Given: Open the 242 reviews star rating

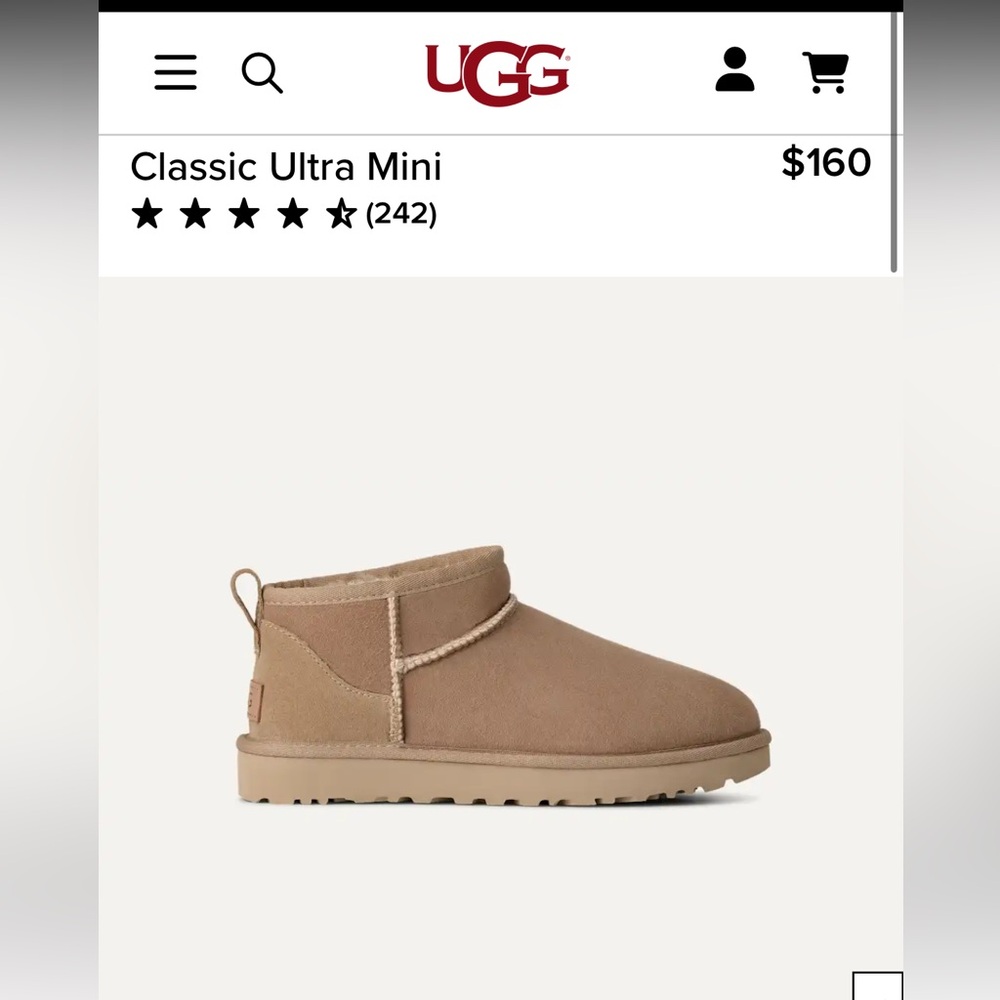Looking at the screenshot, I should 284,214.
